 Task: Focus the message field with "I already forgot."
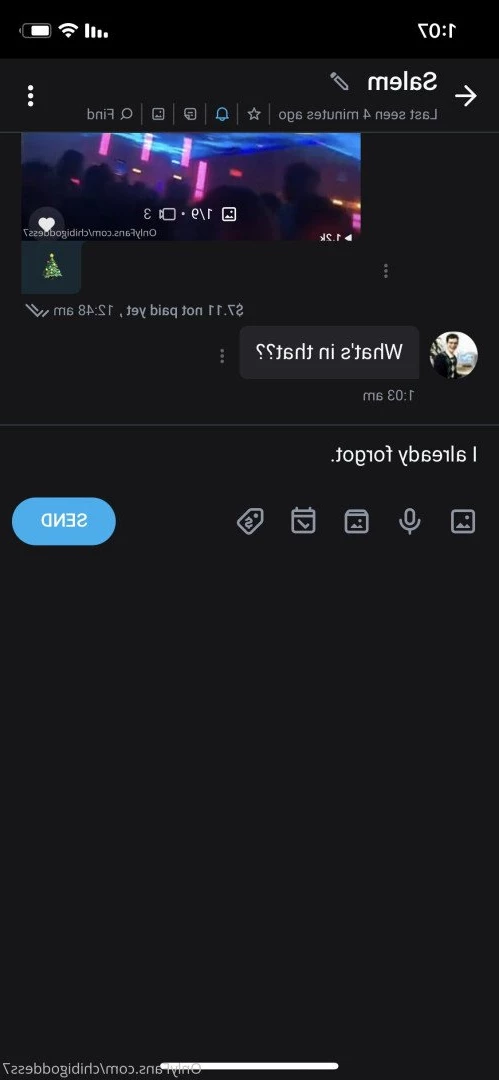[250, 455]
